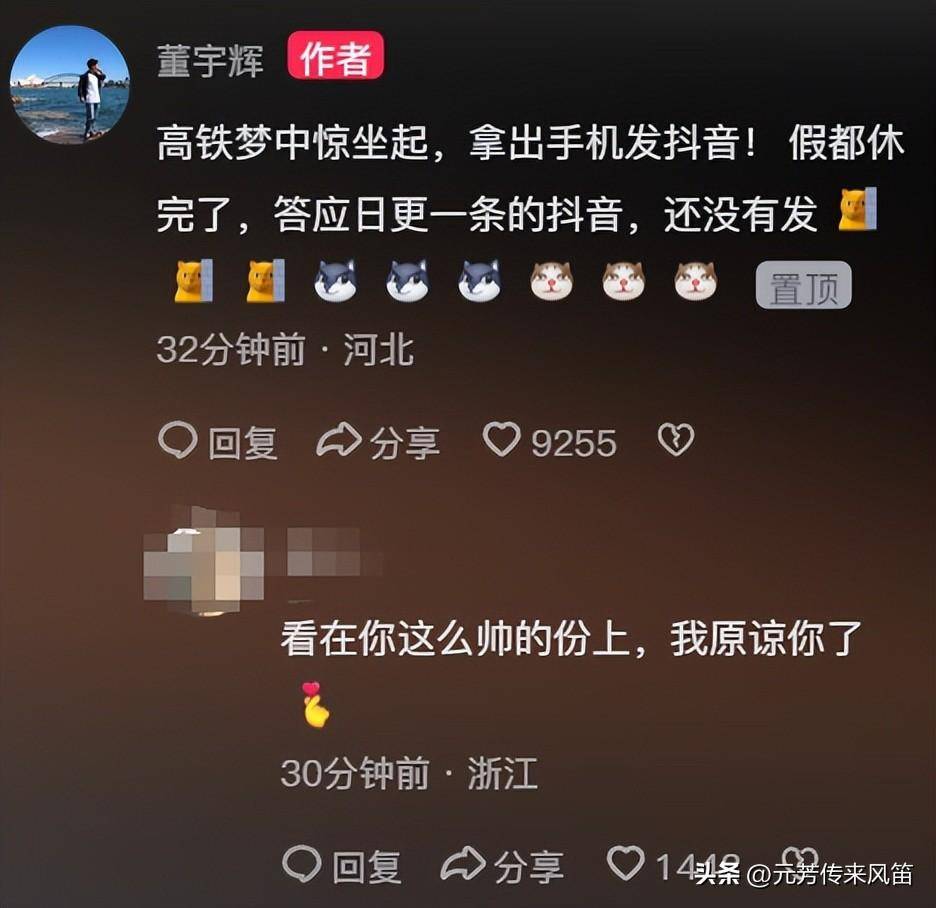The image size is (936, 908).
Task: Share the comment from 浙江
Action: (502, 866)
